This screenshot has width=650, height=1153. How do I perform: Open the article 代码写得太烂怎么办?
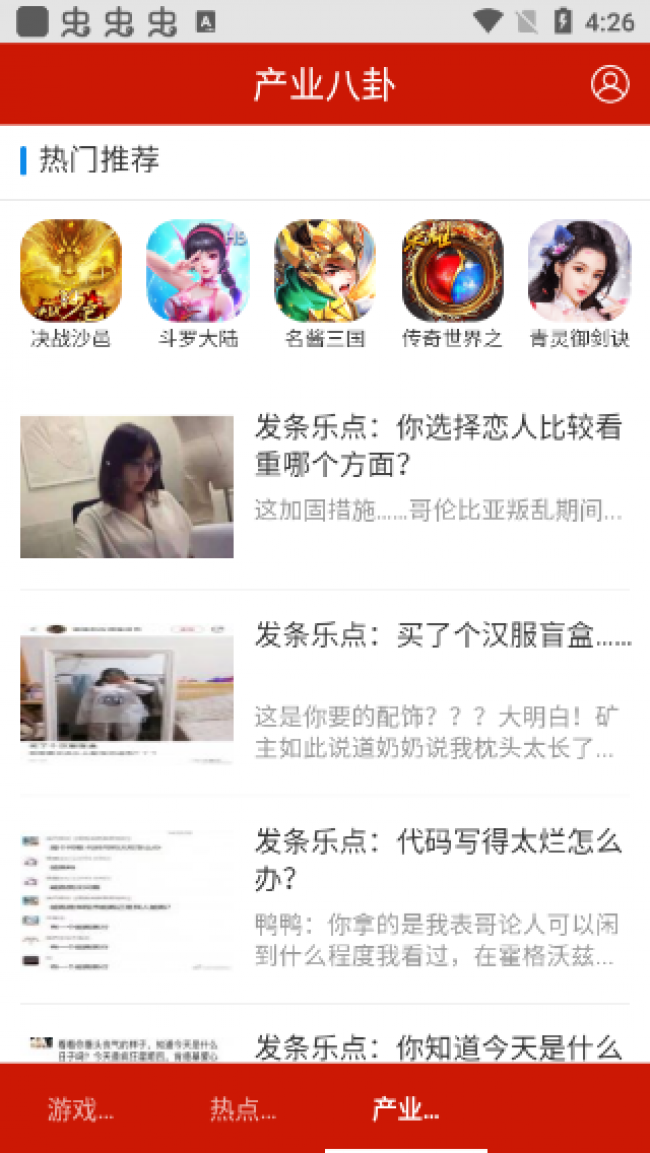click(x=438, y=859)
